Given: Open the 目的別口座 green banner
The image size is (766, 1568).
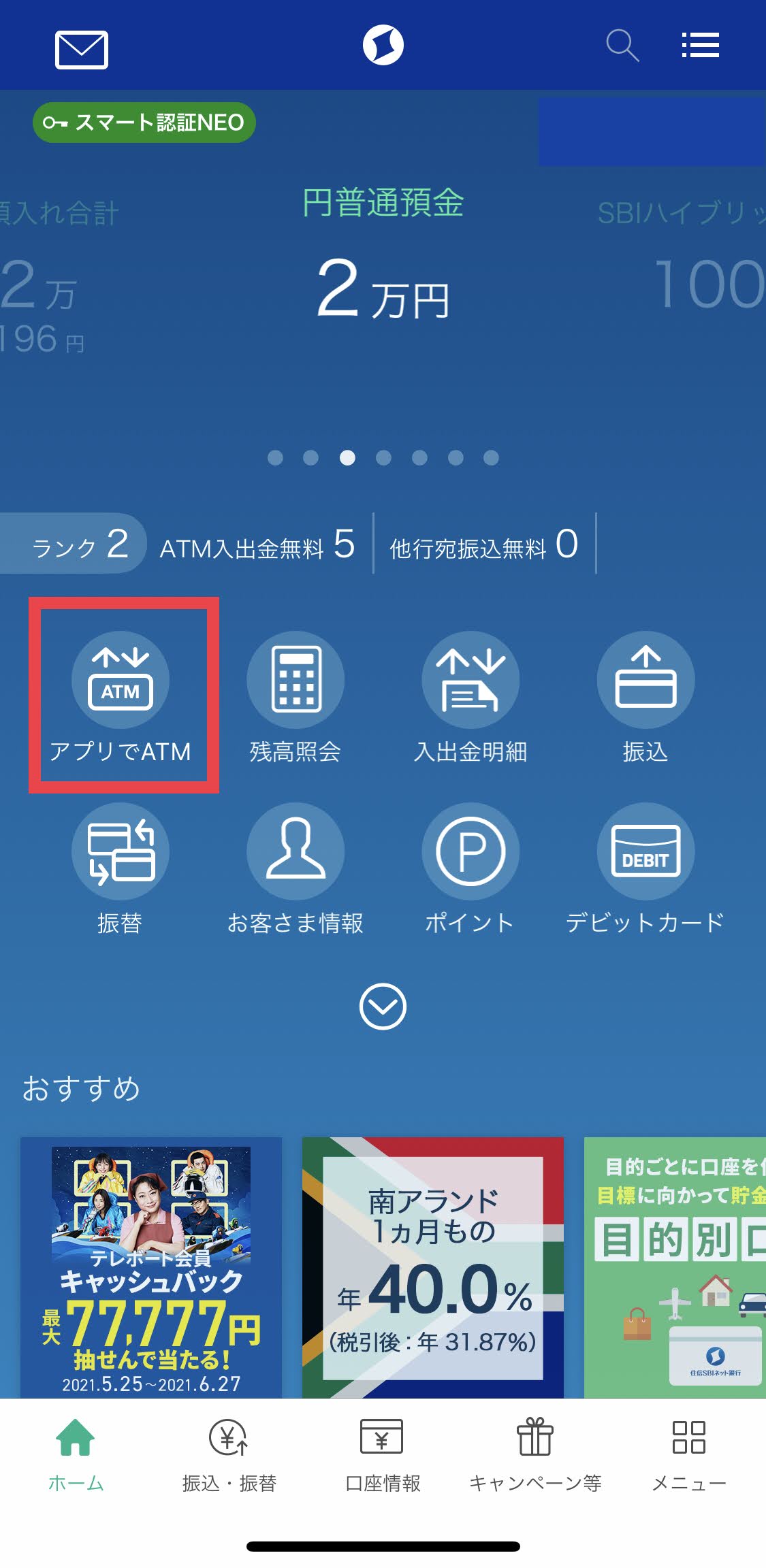Looking at the screenshot, I should [675, 1267].
